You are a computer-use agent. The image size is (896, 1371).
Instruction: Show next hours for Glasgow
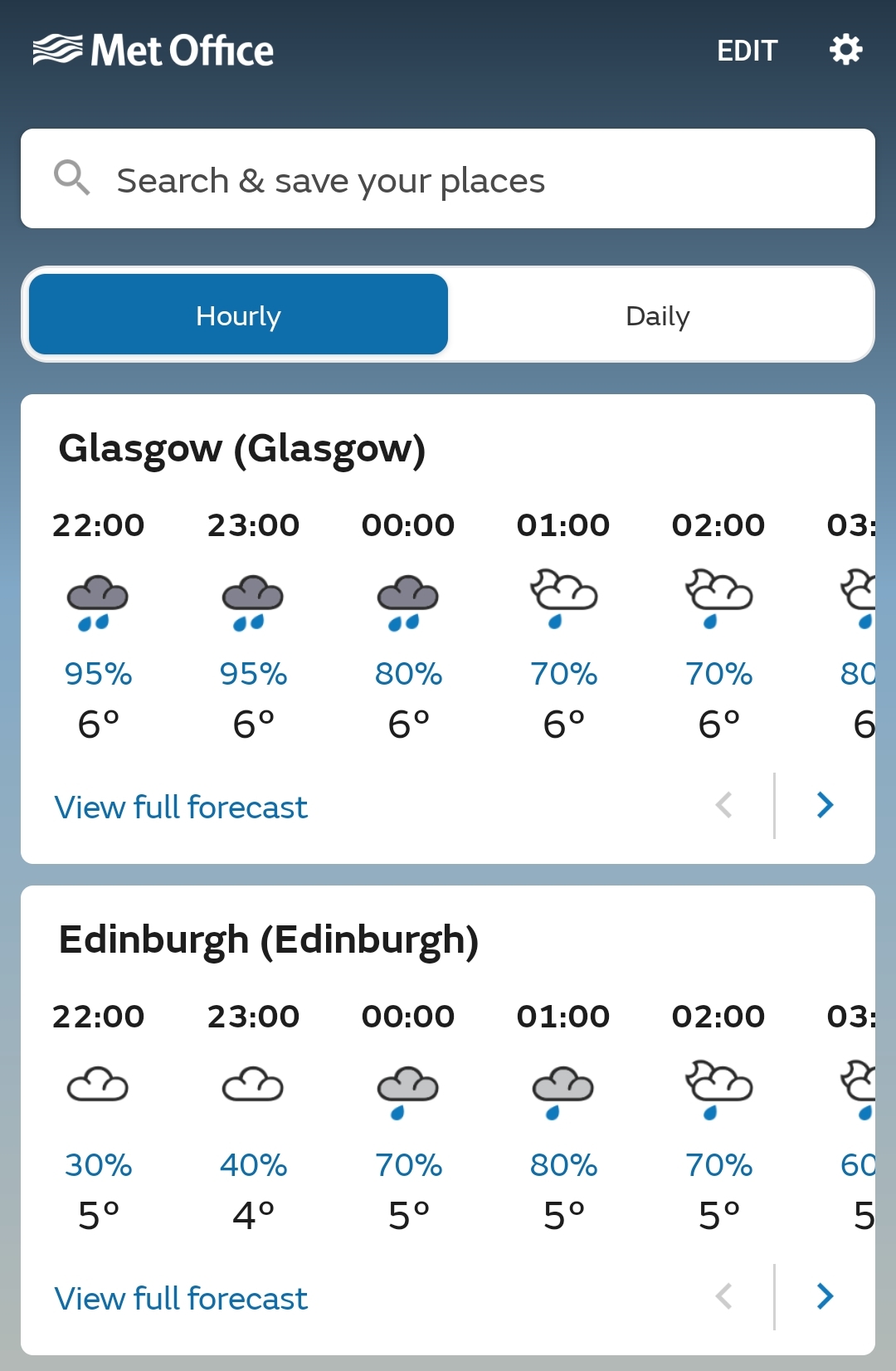click(825, 805)
